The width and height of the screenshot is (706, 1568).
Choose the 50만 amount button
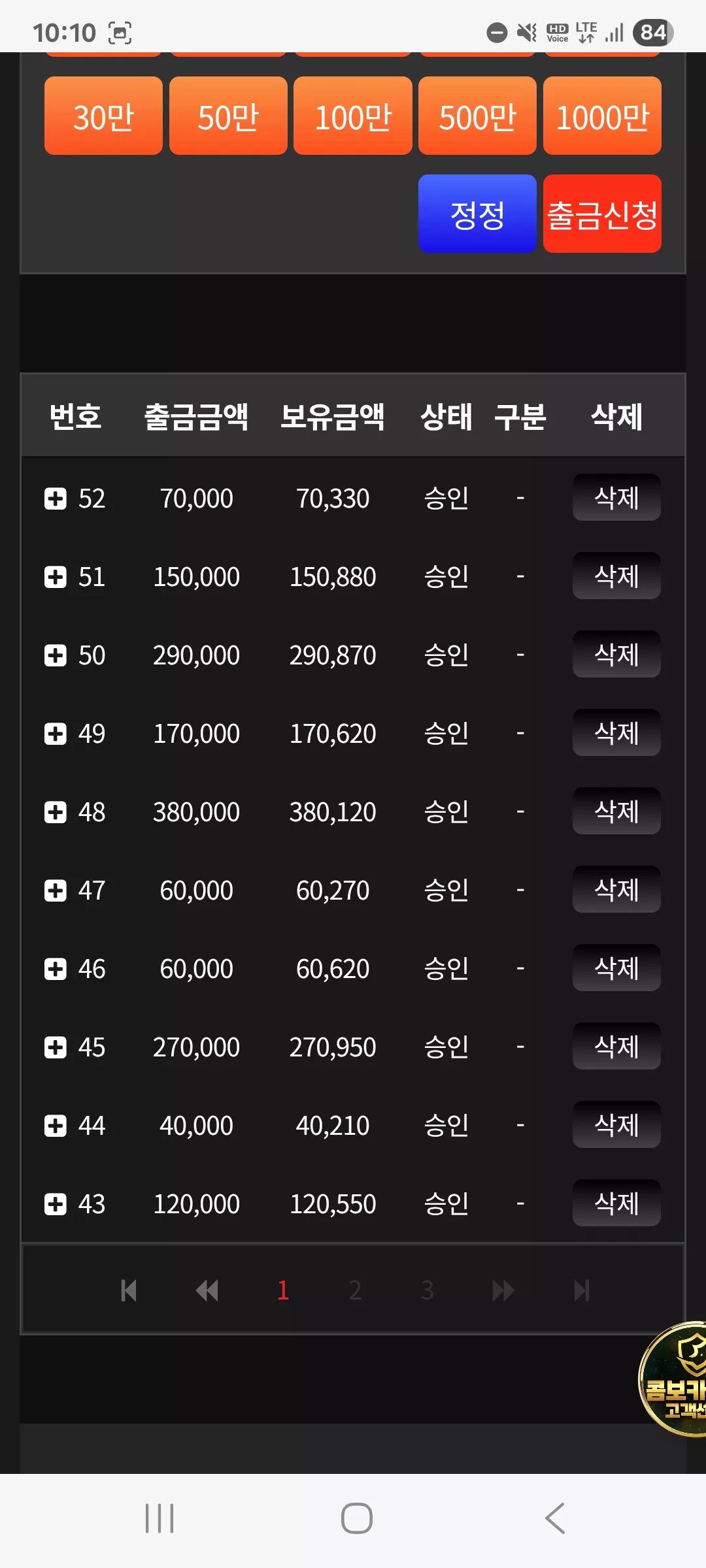pos(228,116)
